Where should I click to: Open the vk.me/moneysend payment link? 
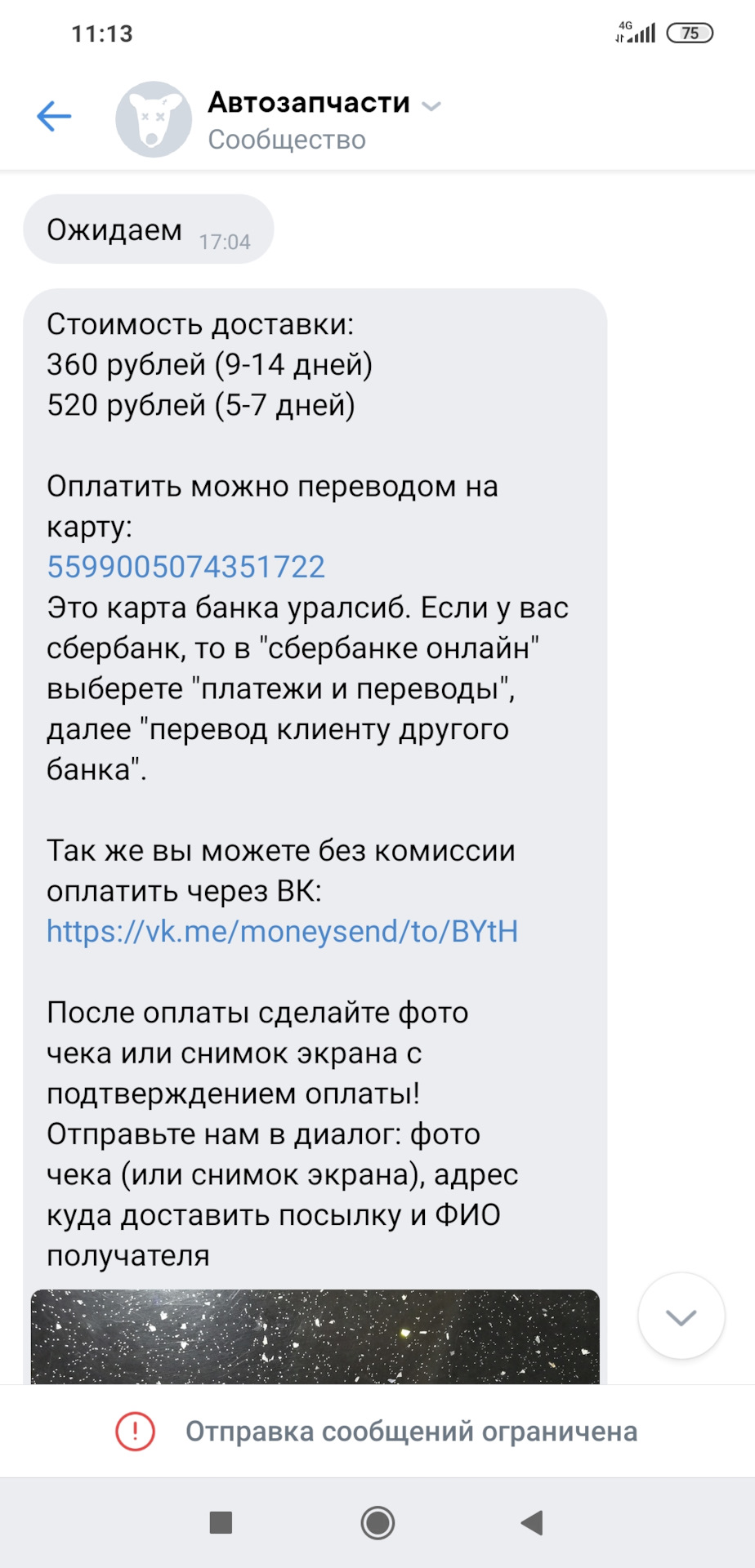[283, 931]
